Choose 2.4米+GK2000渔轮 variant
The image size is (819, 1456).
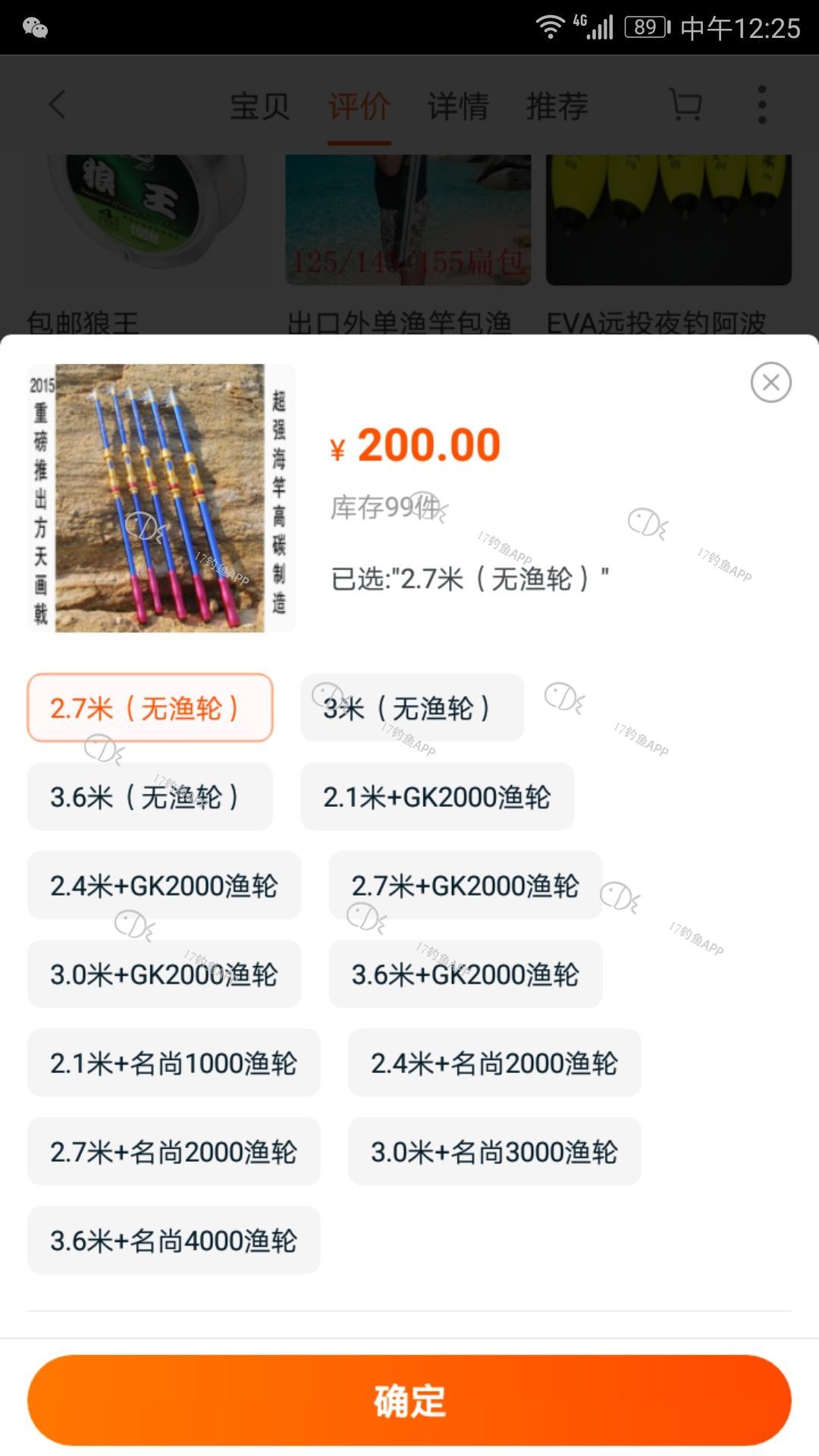pos(164,886)
